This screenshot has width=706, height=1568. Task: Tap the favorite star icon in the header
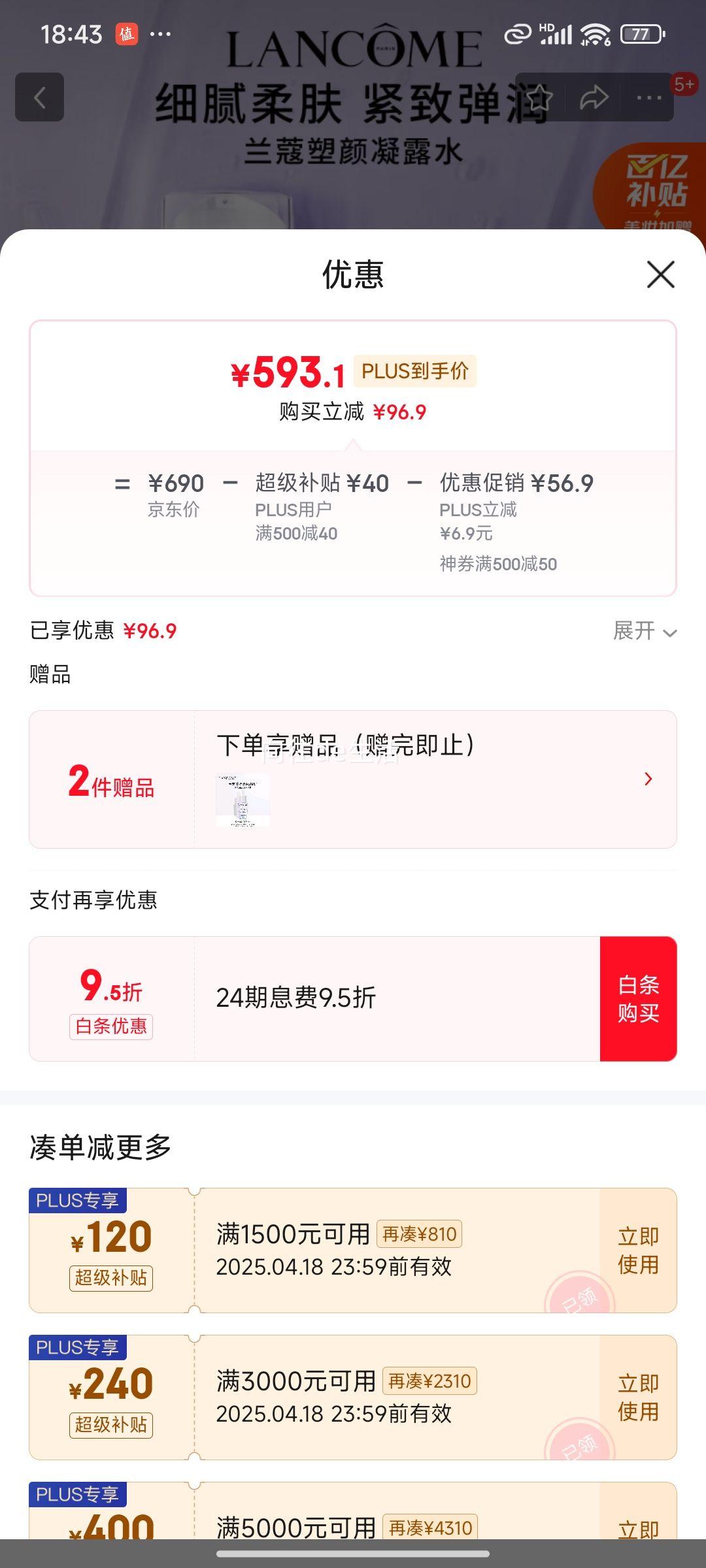tap(541, 97)
